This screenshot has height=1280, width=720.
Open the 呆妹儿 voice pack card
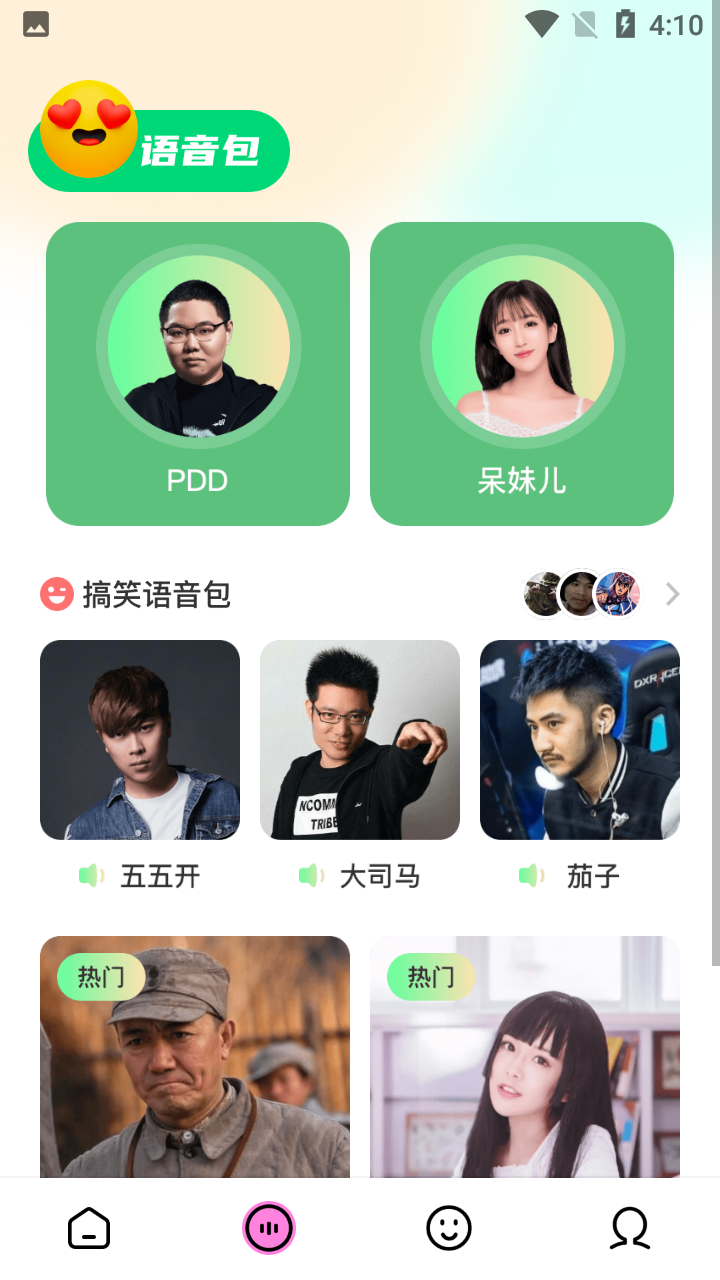coord(522,374)
